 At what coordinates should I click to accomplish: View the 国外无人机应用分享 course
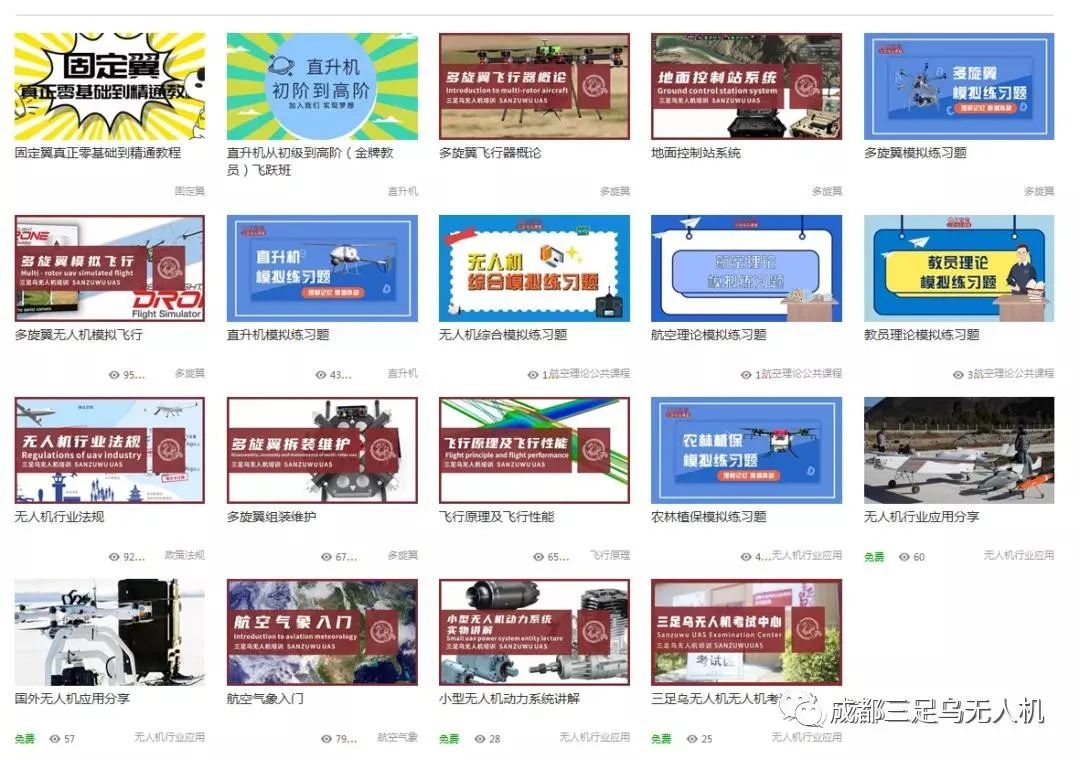(x=109, y=632)
